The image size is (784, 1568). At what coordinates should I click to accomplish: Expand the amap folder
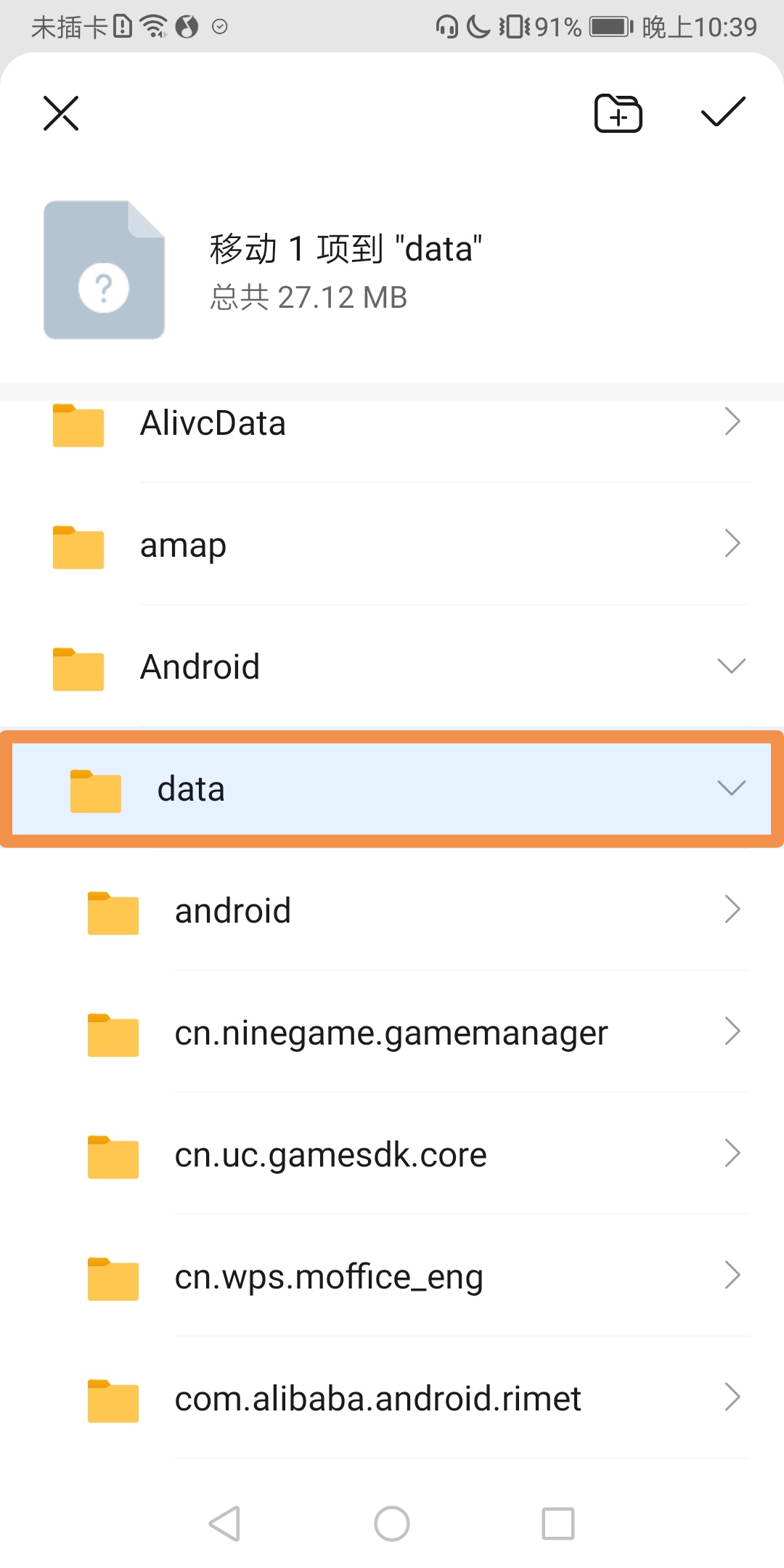pos(732,544)
